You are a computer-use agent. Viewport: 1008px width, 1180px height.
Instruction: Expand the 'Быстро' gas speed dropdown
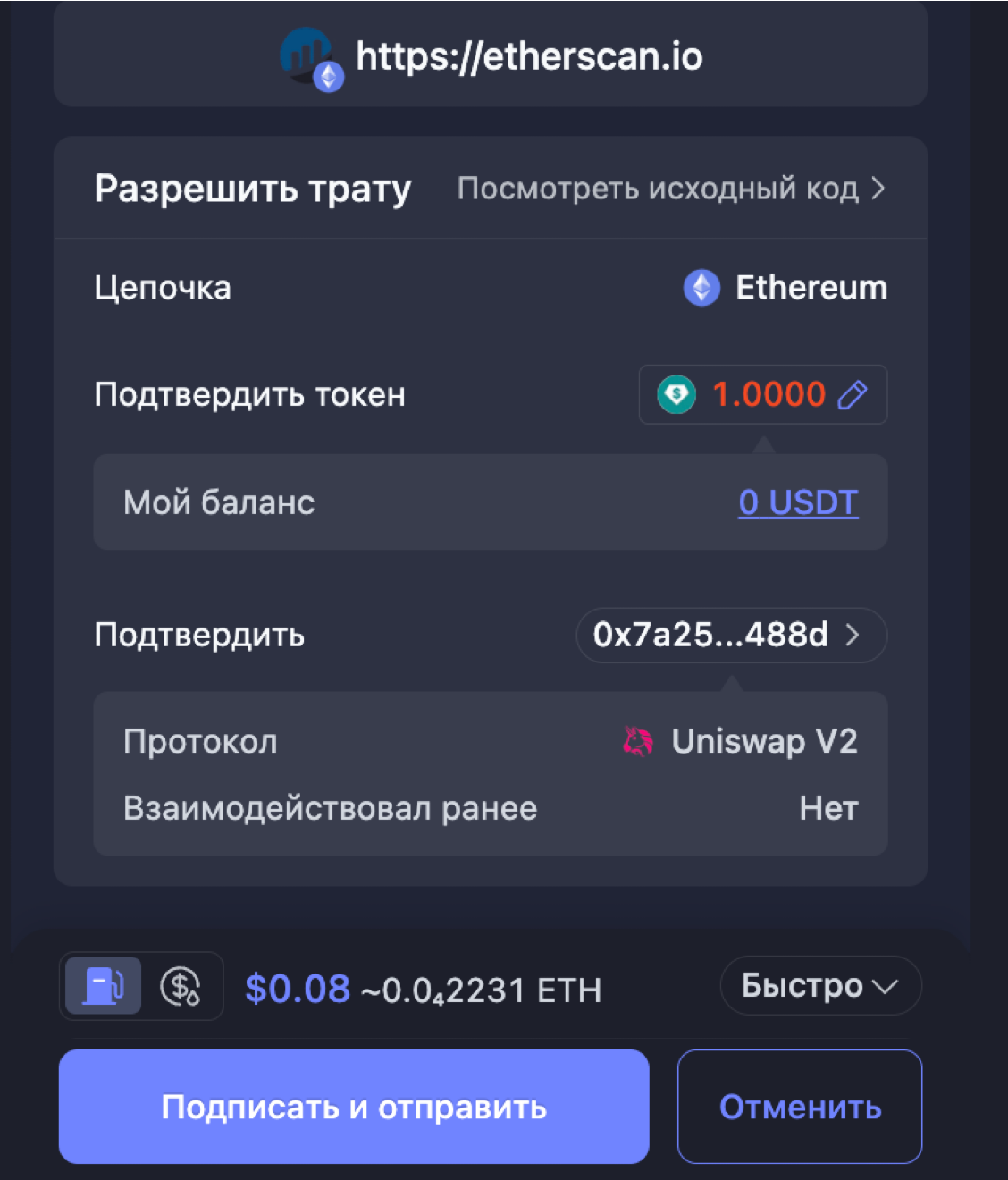coord(819,986)
